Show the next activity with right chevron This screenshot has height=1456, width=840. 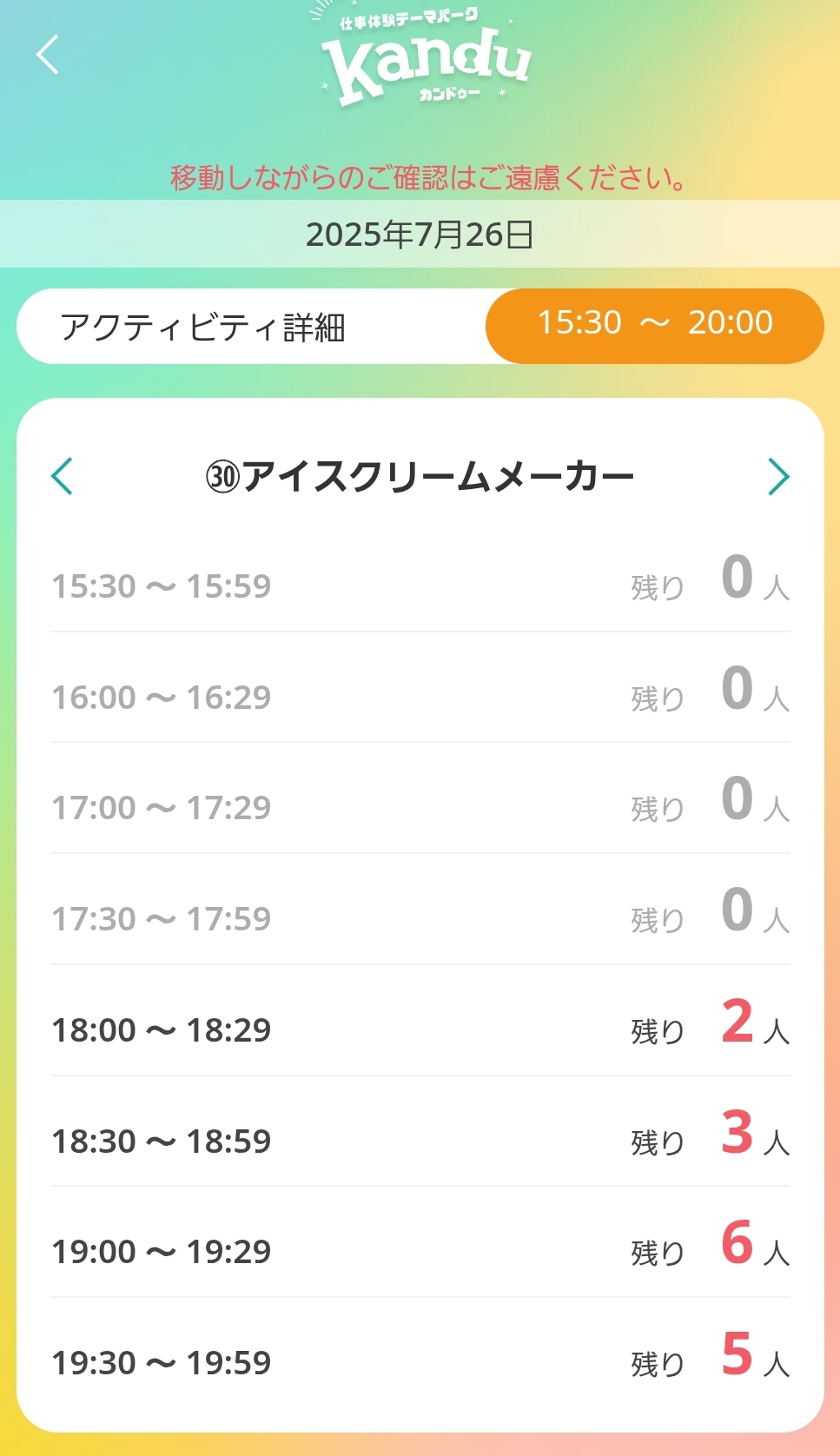778,476
